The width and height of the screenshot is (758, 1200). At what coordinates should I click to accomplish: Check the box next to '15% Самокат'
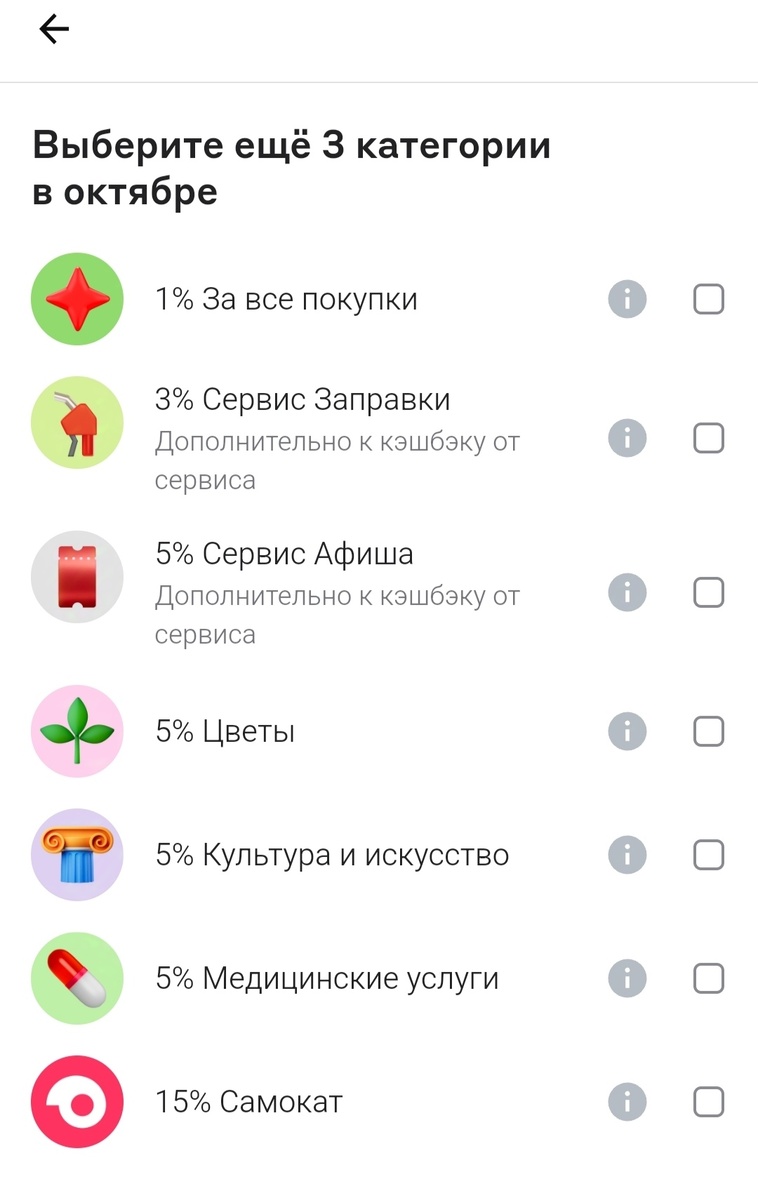click(709, 1102)
